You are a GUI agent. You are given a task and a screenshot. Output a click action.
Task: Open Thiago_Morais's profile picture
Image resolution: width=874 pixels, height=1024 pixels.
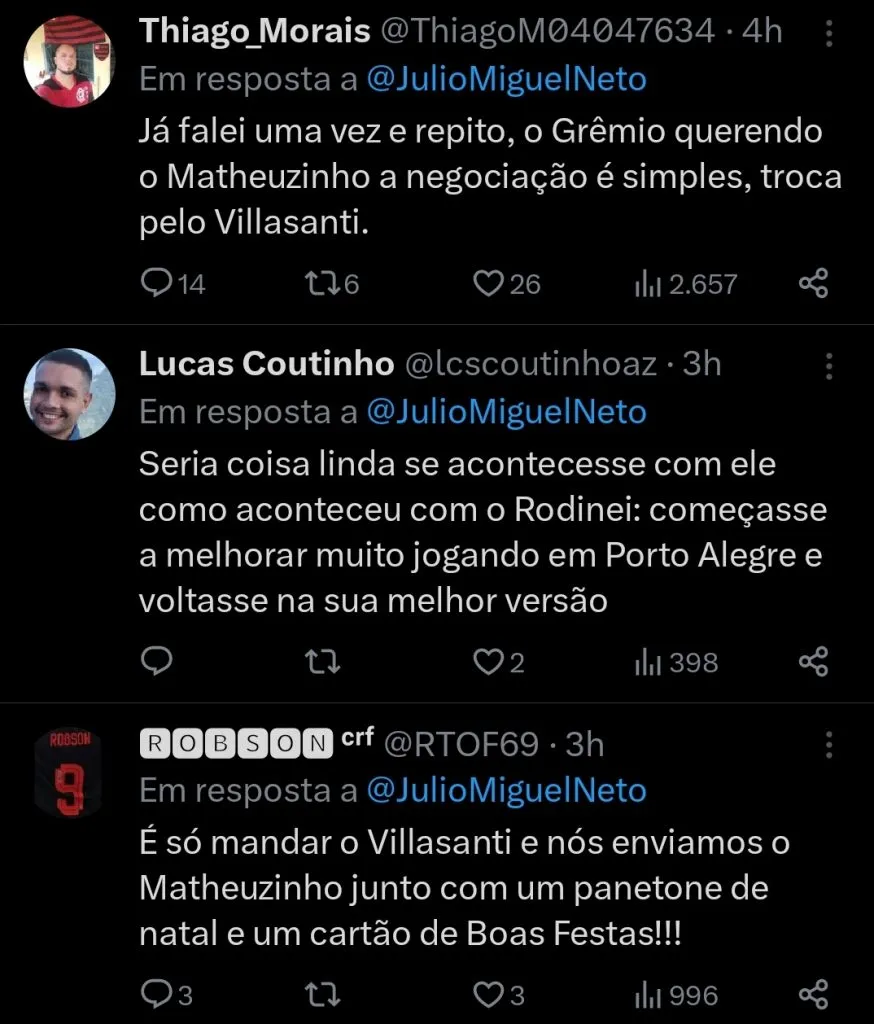[x=68, y=60]
